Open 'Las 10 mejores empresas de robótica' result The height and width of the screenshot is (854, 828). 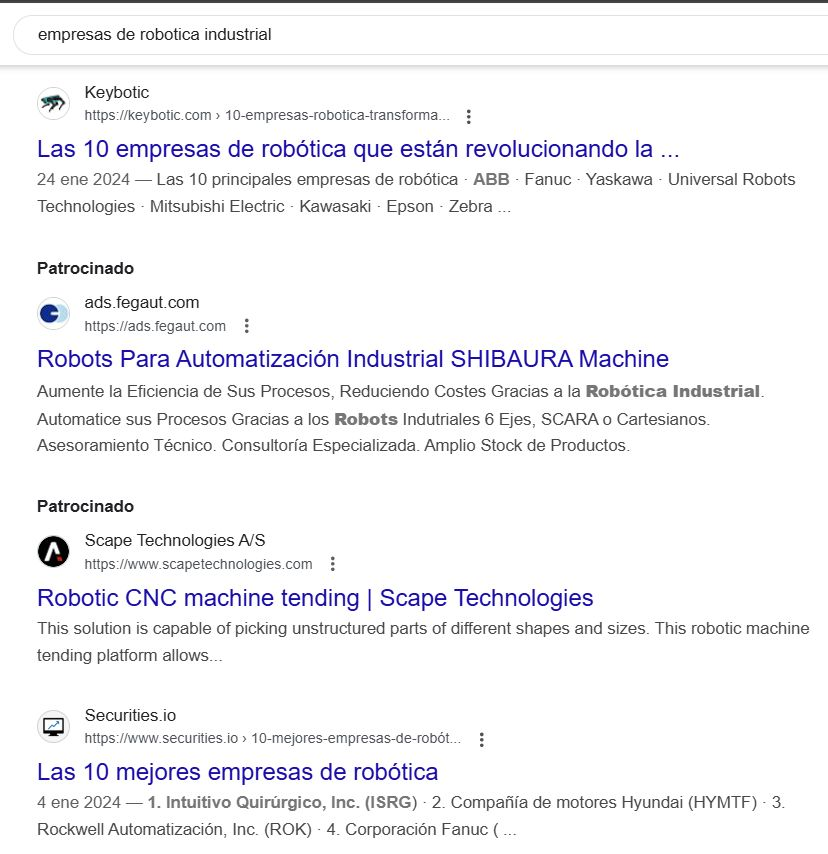click(237, 772)
